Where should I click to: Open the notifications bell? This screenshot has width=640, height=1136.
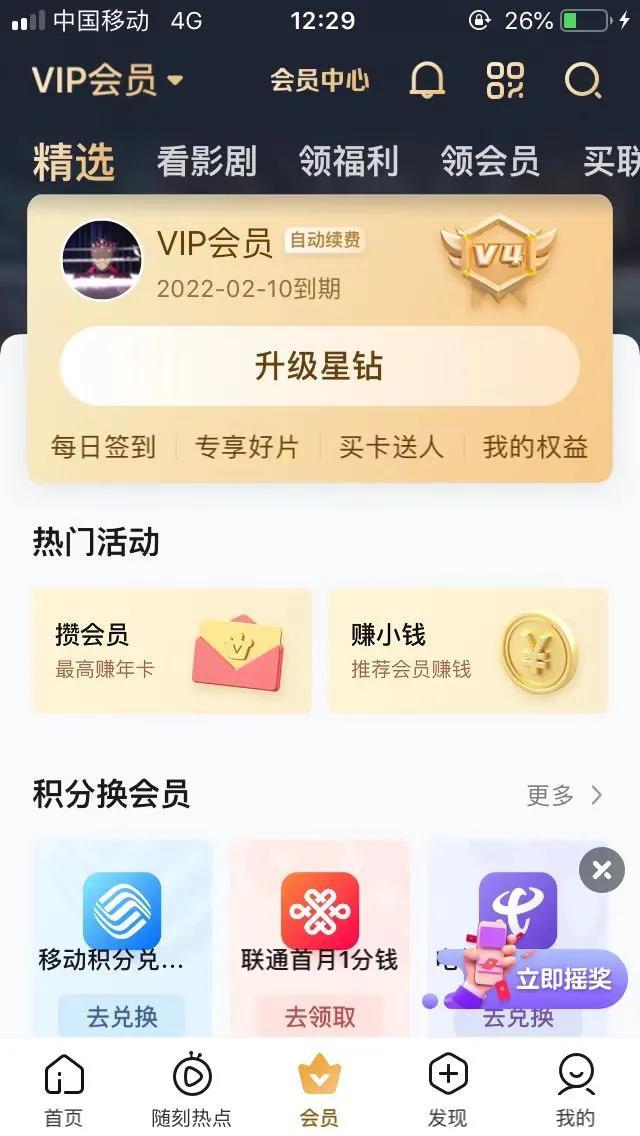(427, 80)
